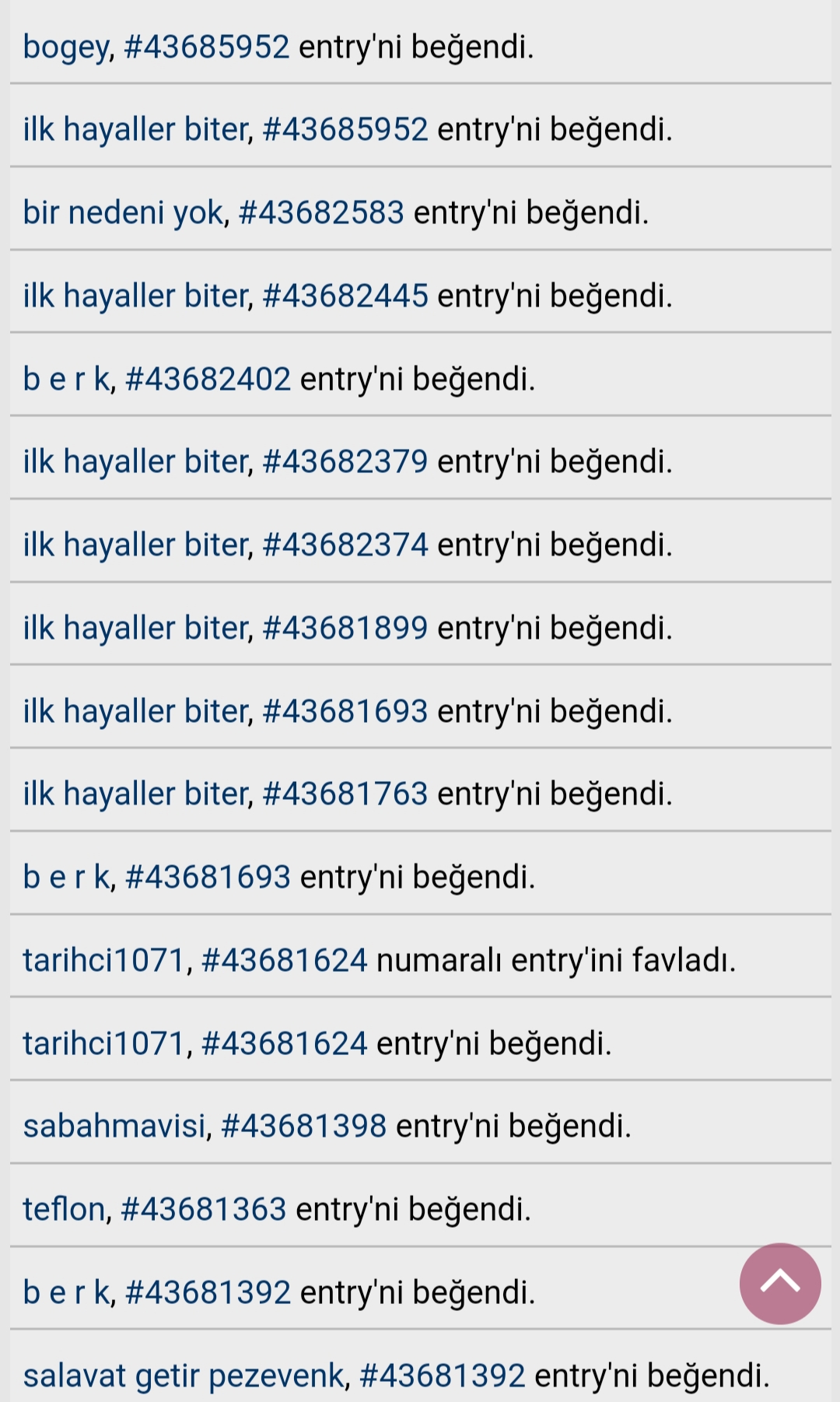Image resolution: width=840 pixels, height=1402 pixels.
Task: Open entry link #43682445
Action: pos(345,296)
